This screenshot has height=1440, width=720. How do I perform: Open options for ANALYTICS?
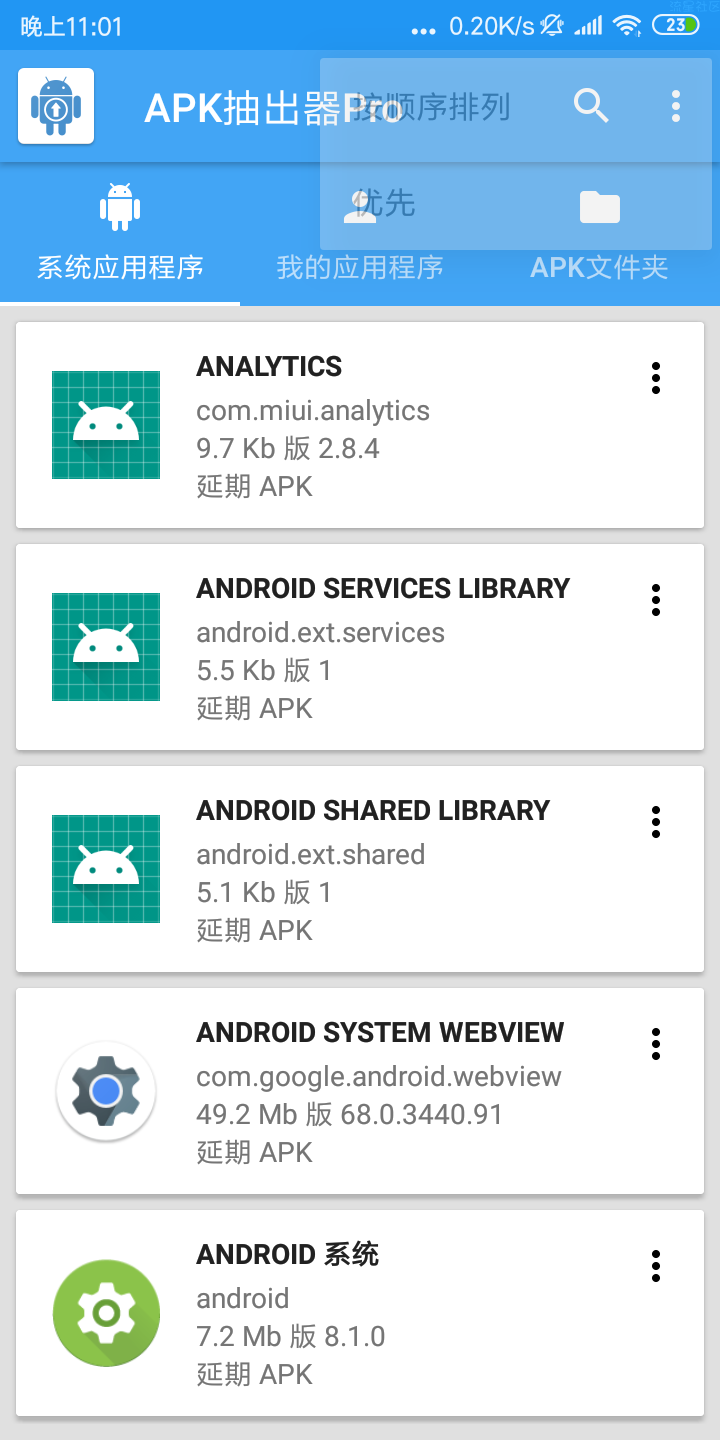[x=656, y=378]
